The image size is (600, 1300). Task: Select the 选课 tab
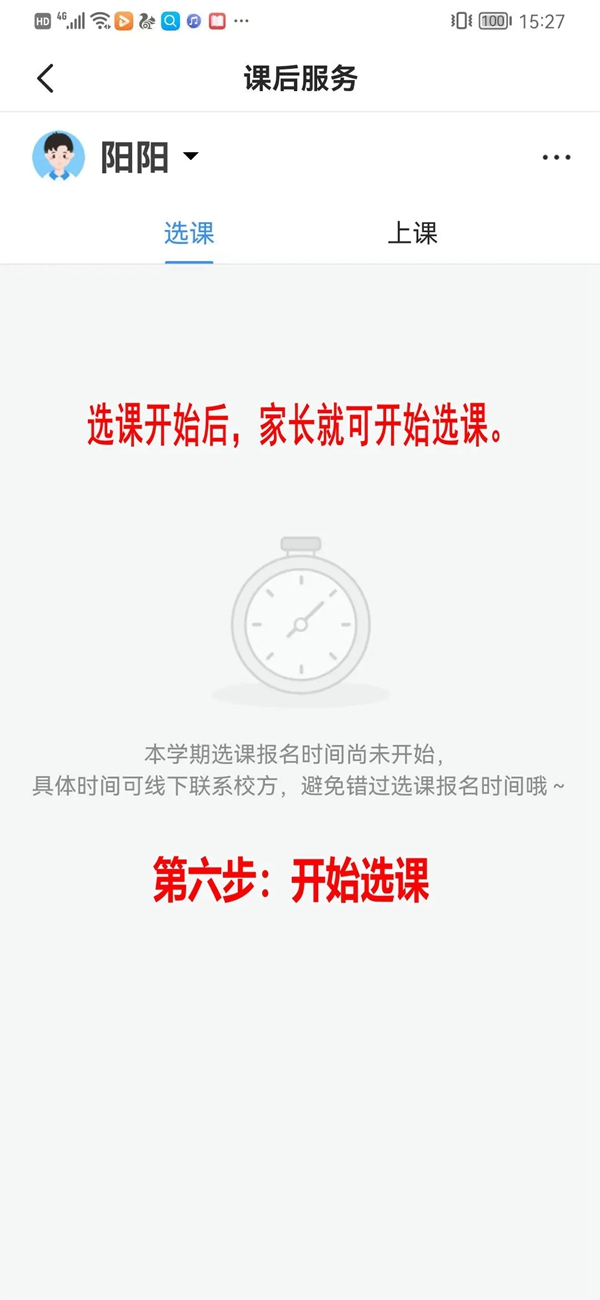189,234
